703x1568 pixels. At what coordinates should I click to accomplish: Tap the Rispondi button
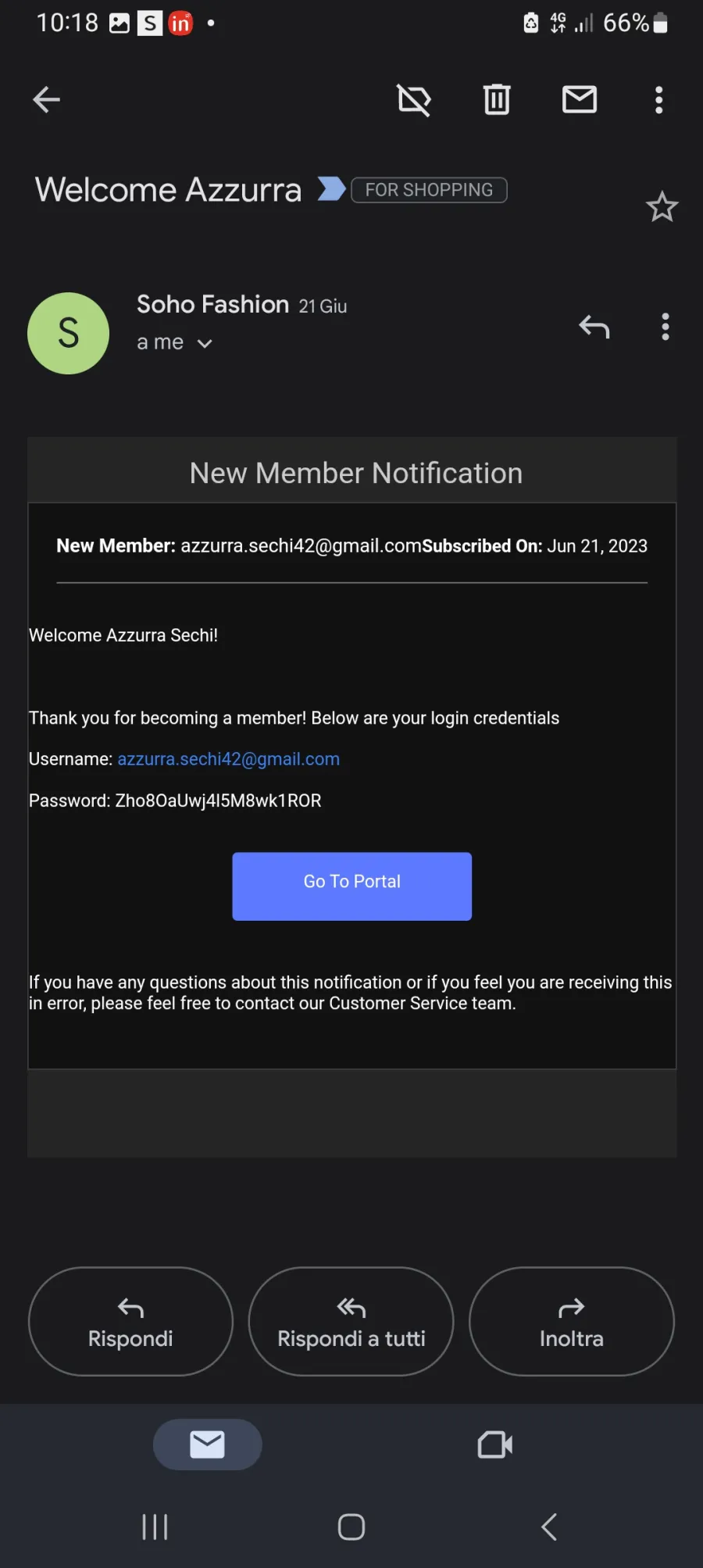(x=130, y=1321)
